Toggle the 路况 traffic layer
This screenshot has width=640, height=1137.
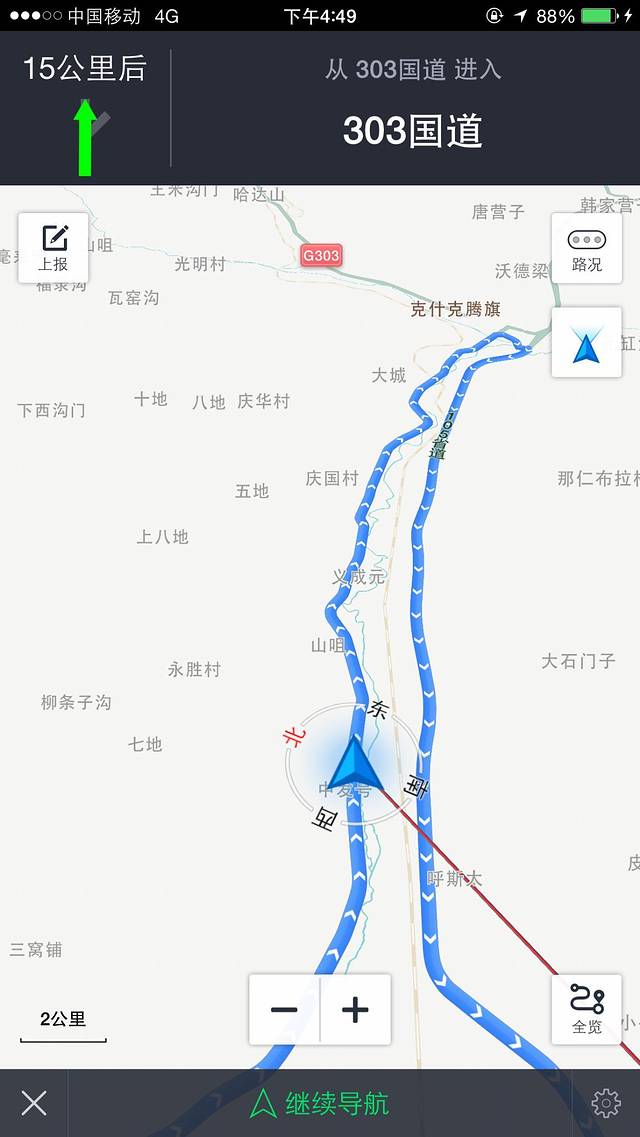pyautogui.click(x=586, y=248)
